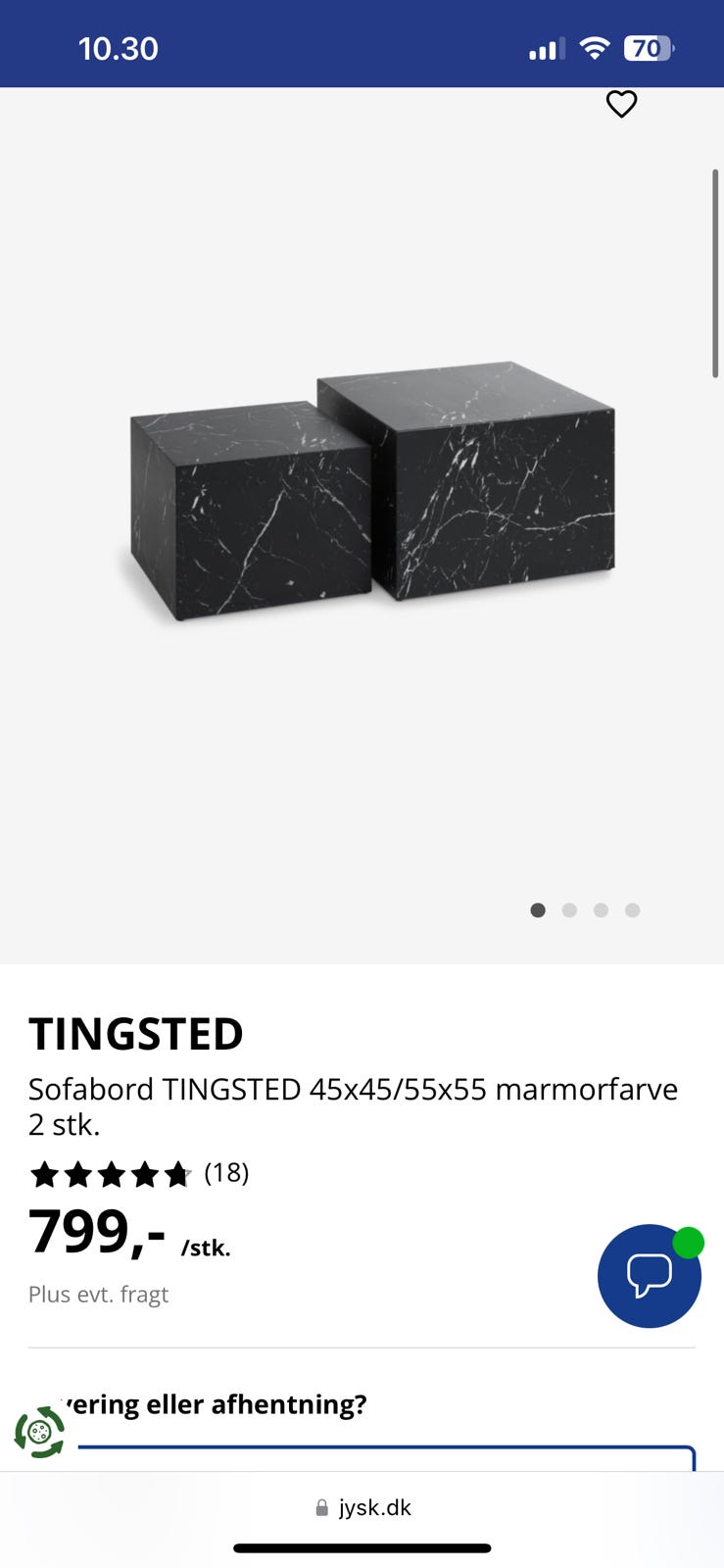Add TINGSTED table to favorites with heart
Image resolution: width=724 pixels, height=1568 pixels.
tap(621, 104)
